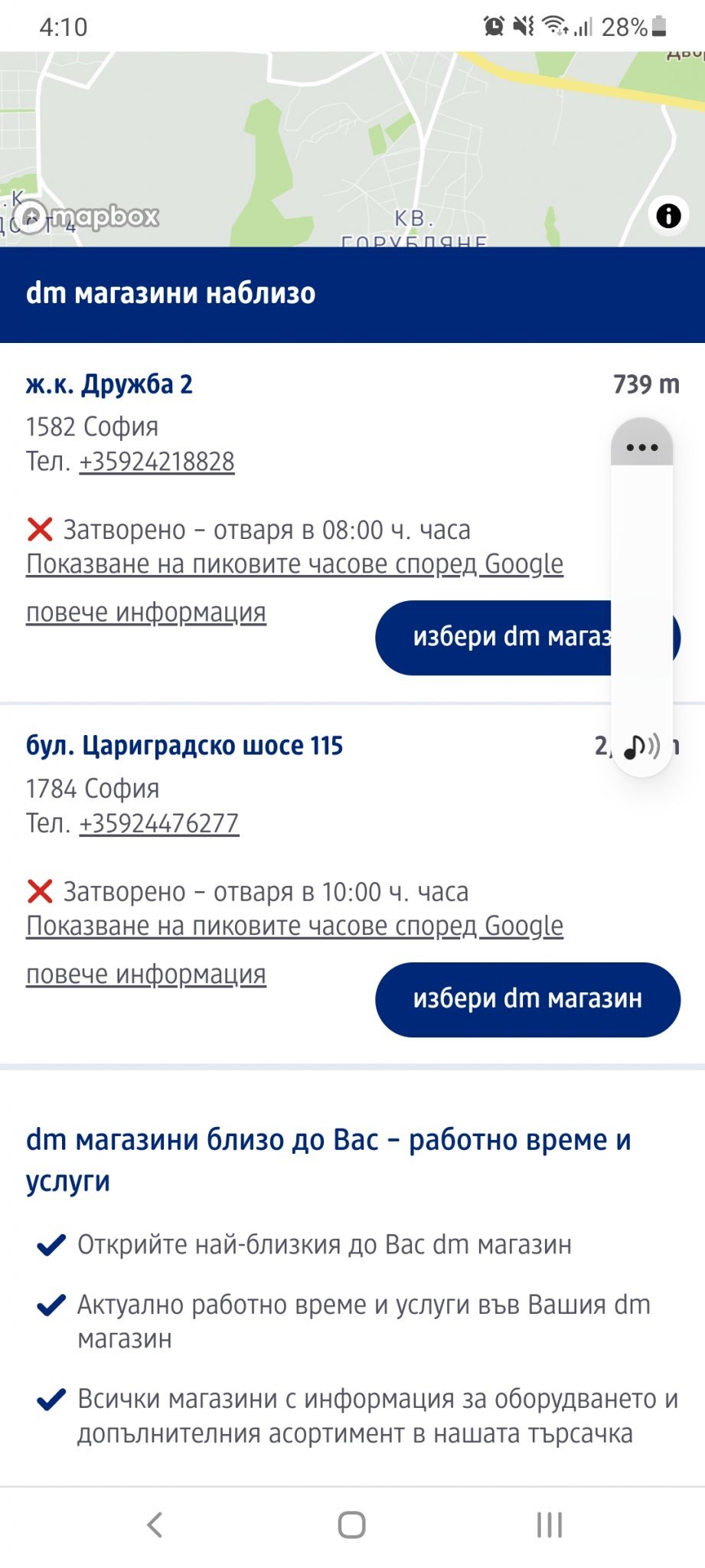Image resolution: width=705 pixels, height=1568 pixels.
Task: Open 'повече информация' for Дружба 2 store
Action: 146,612
